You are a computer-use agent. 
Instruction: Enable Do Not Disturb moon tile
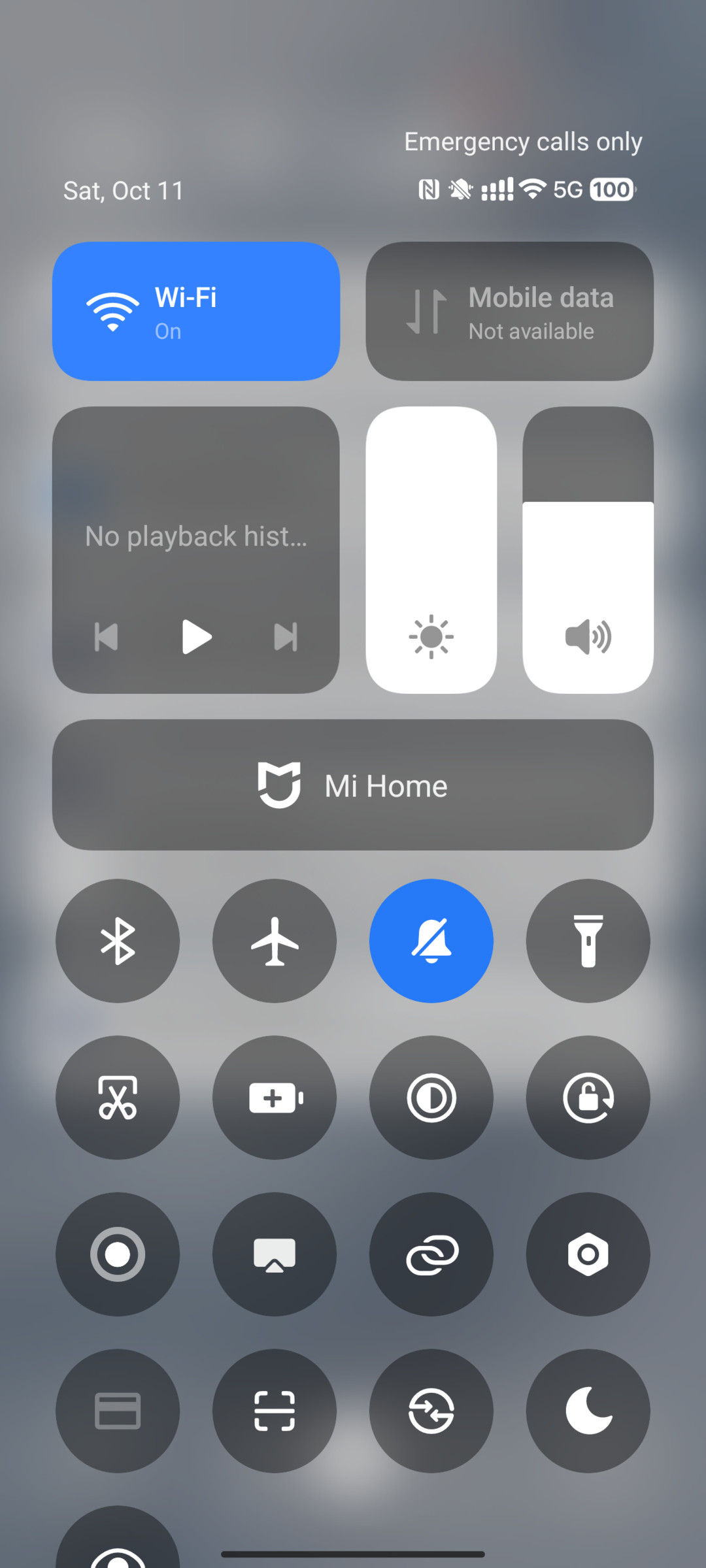pos(588,1411)
